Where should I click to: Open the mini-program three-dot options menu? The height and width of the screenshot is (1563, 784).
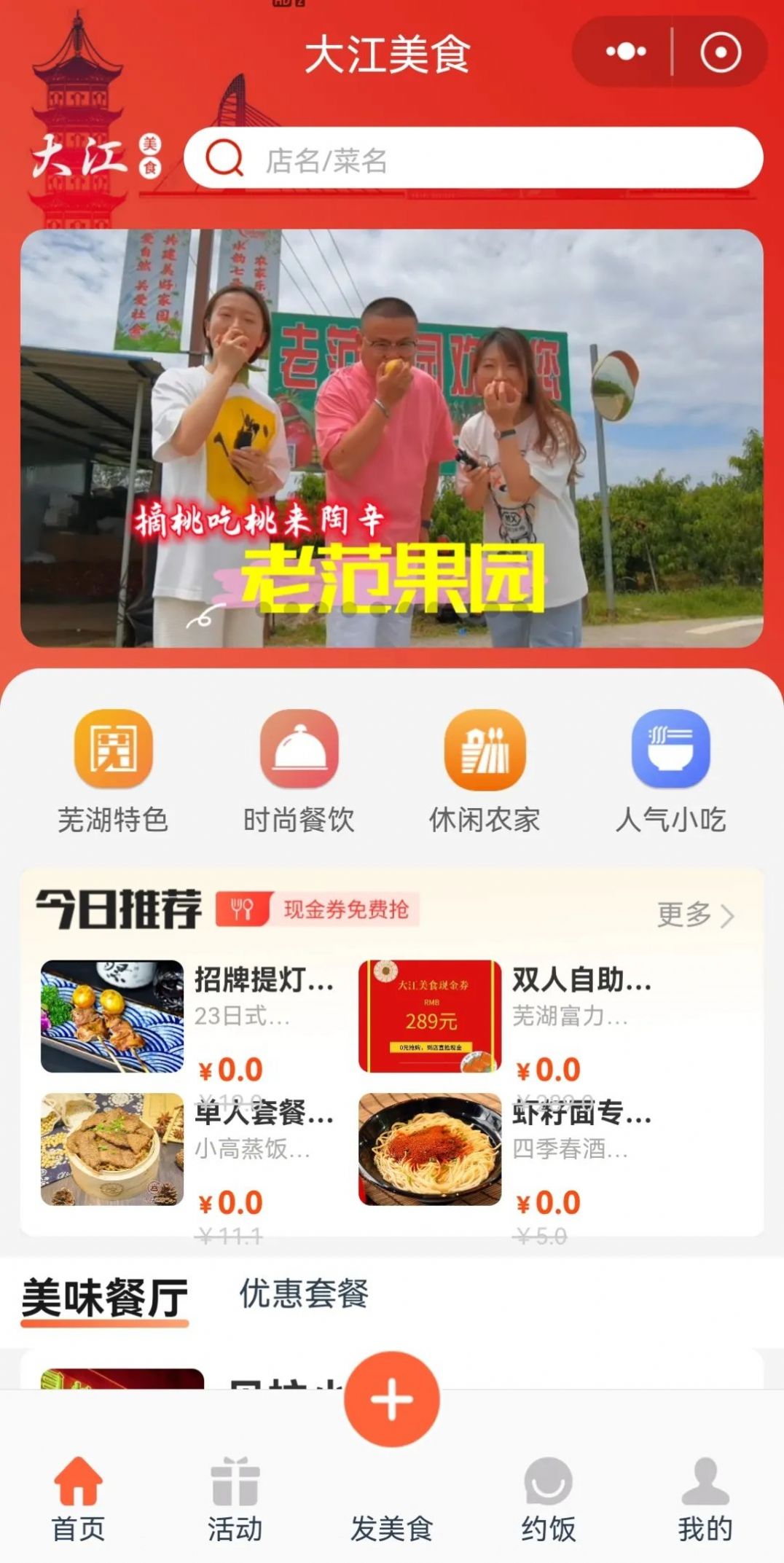624,51
